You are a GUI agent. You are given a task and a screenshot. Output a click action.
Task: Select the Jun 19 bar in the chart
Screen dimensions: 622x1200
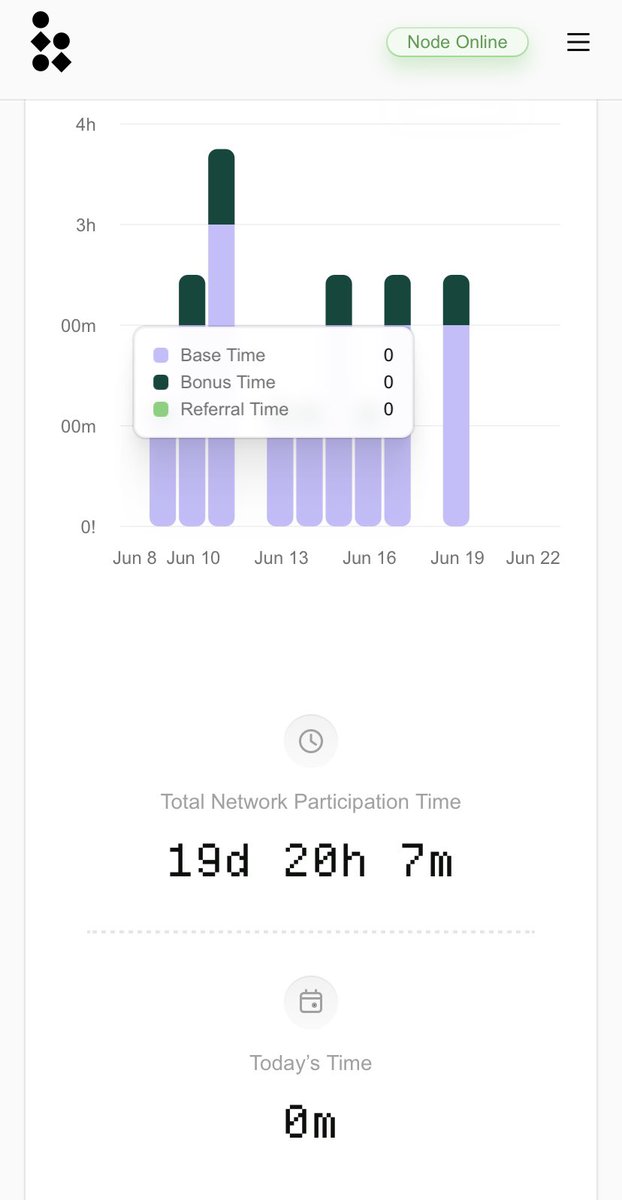coord(456,400)
